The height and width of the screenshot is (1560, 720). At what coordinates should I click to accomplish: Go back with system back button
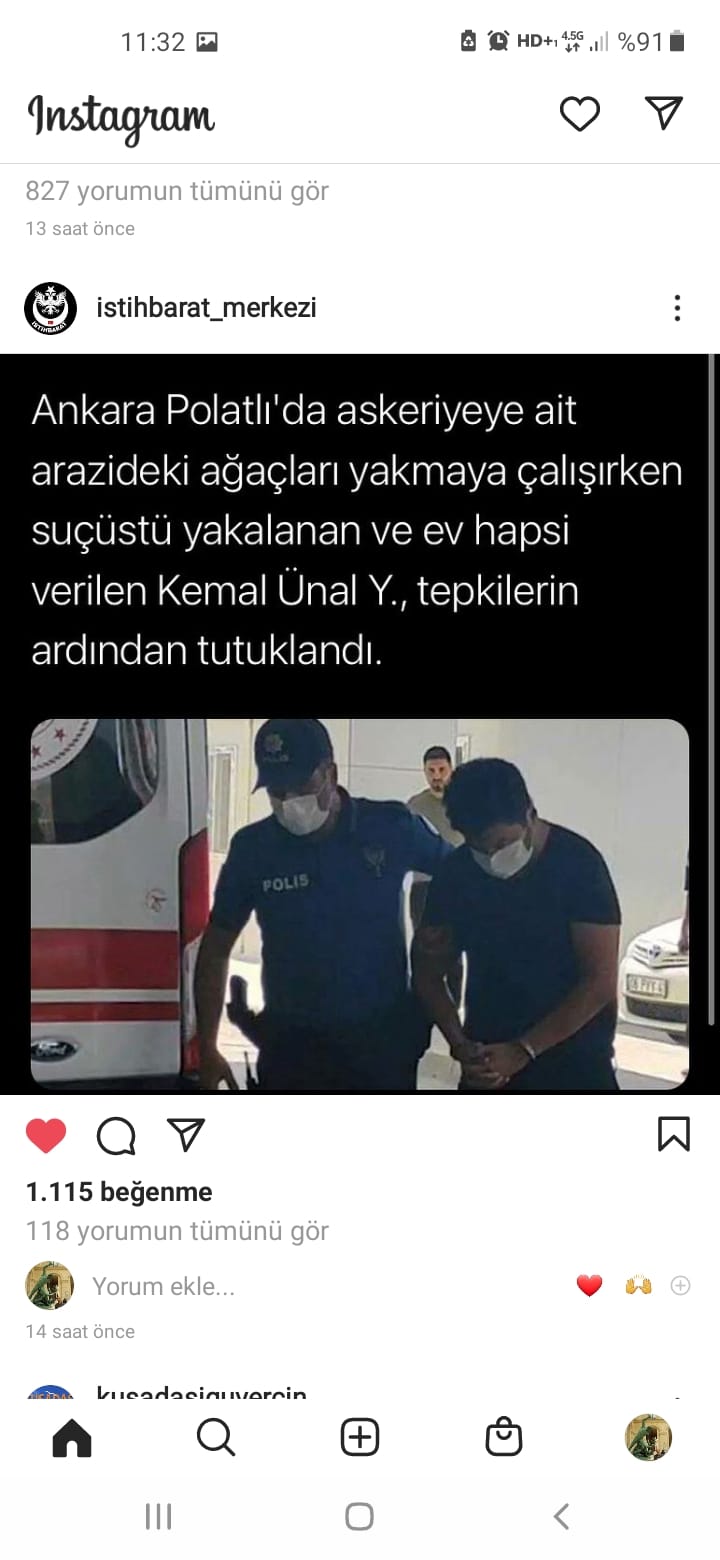(562, 1516)
